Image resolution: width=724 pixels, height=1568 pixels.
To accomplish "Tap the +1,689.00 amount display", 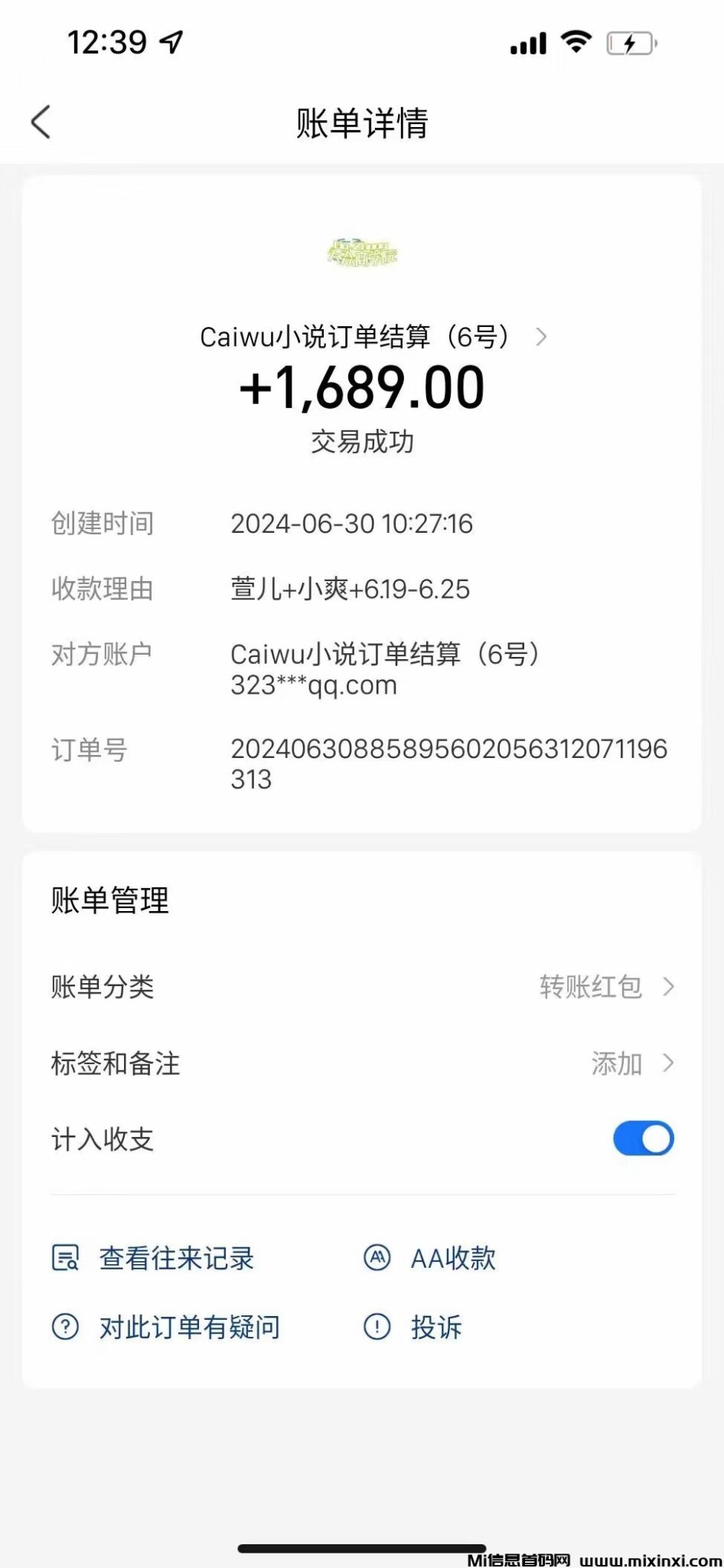I will coord(361,389).
